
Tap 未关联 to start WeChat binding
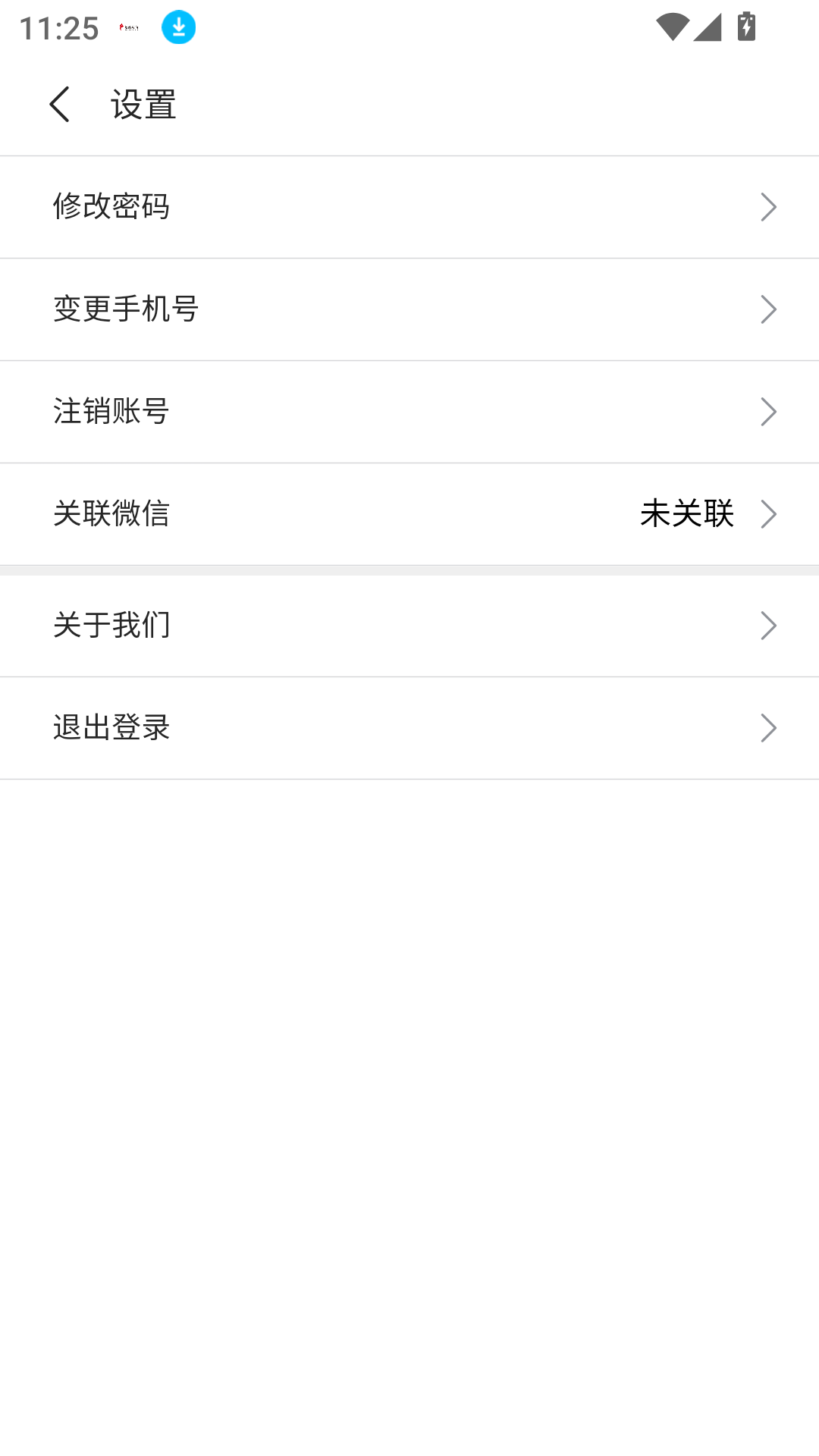[x=685, y=514]
